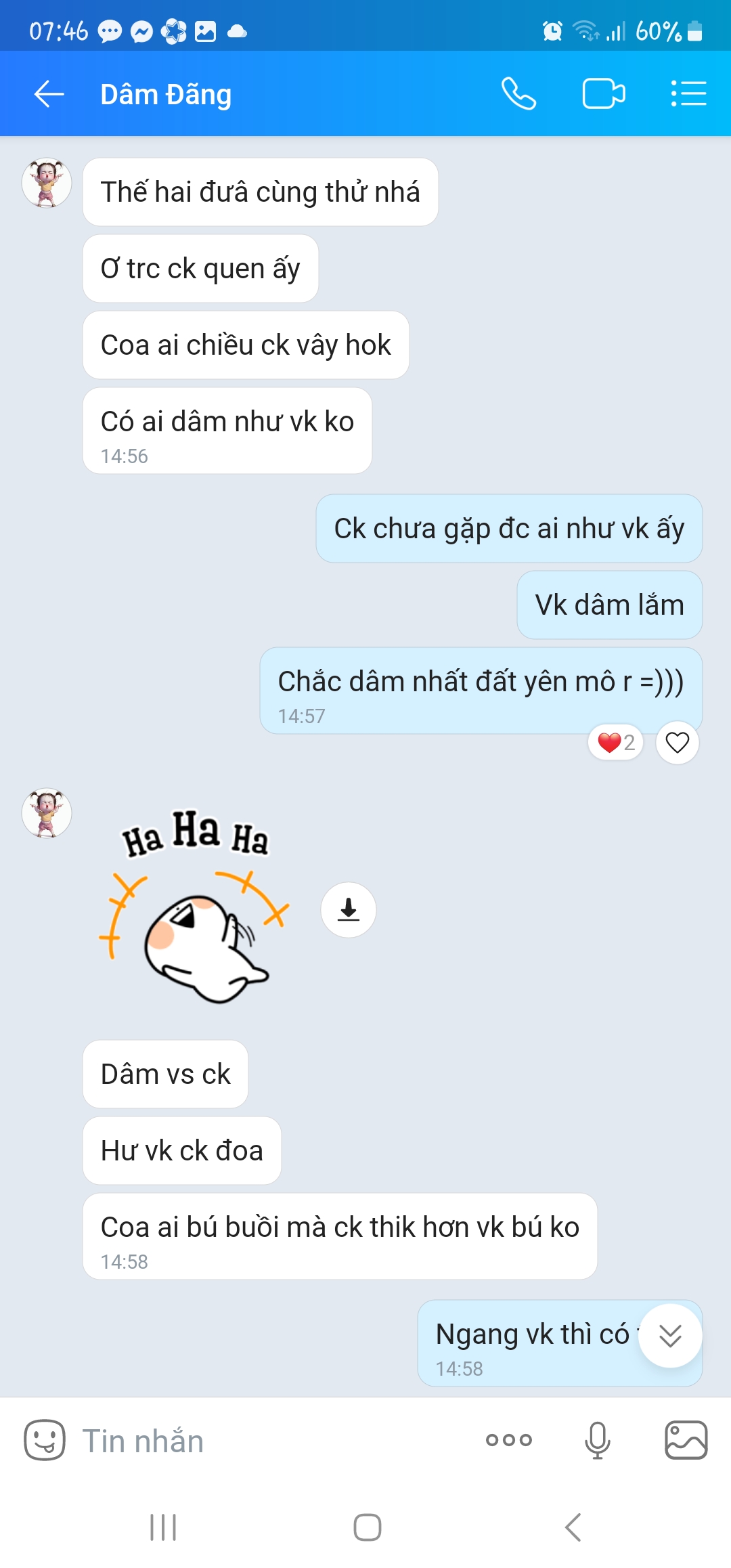The height and width of the screenshot is (1568, 731).
Task: Download the Ha Ha Ha sticker
Action: tap(349, 909)
